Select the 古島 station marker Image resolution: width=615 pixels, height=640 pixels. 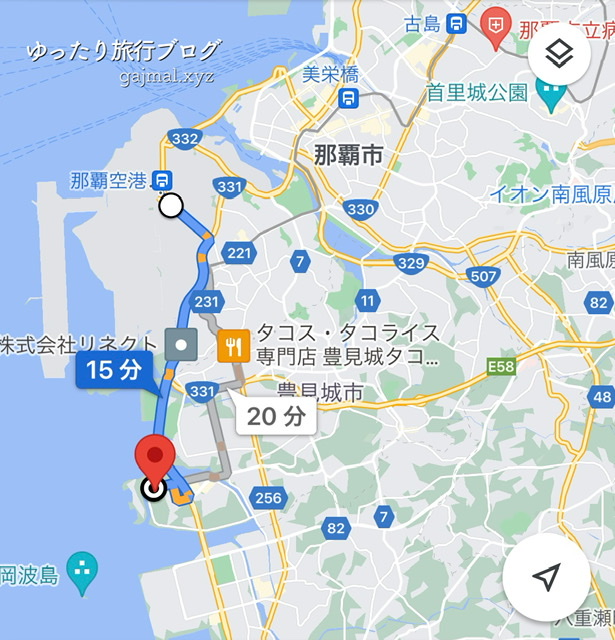[x=457, y=23]
